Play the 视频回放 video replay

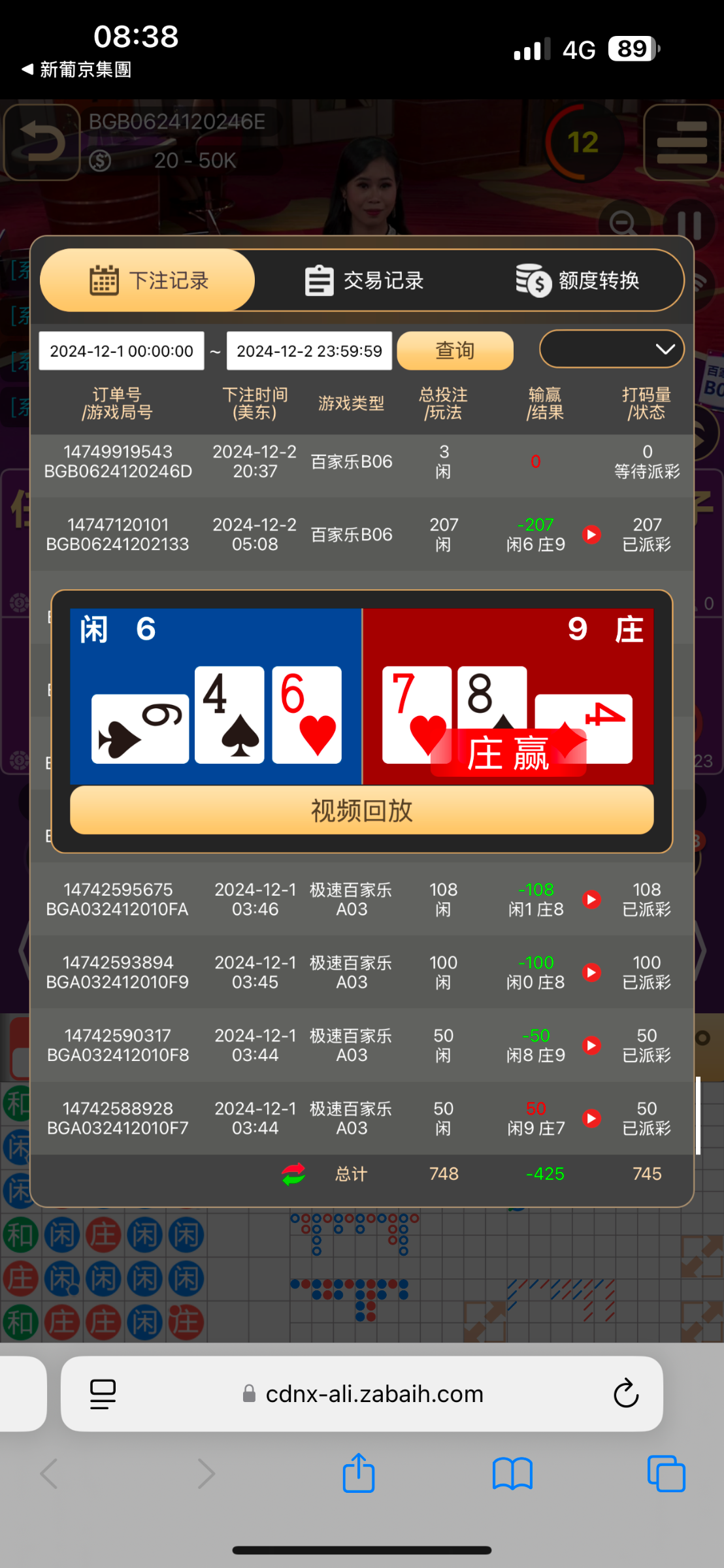coord(361,810)
